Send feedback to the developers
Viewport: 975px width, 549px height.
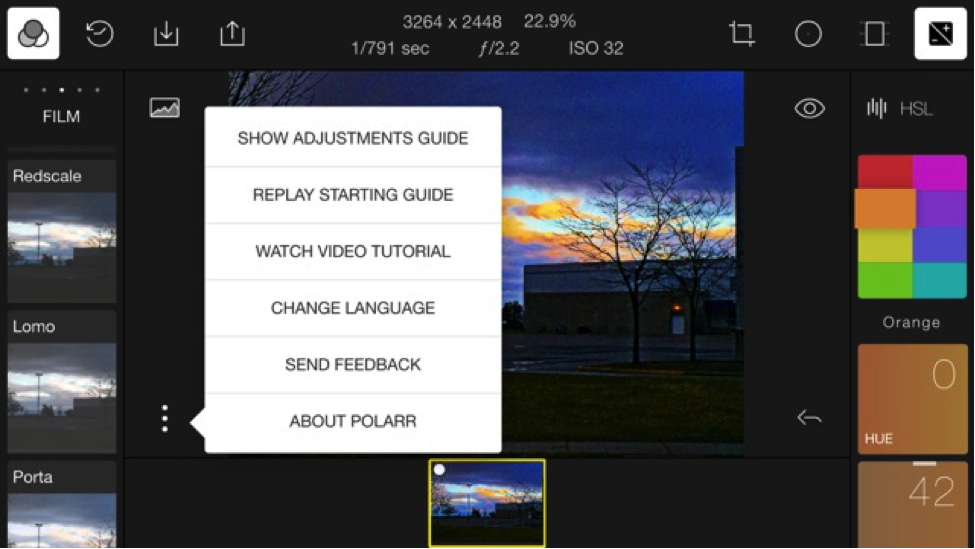(353, 365)
